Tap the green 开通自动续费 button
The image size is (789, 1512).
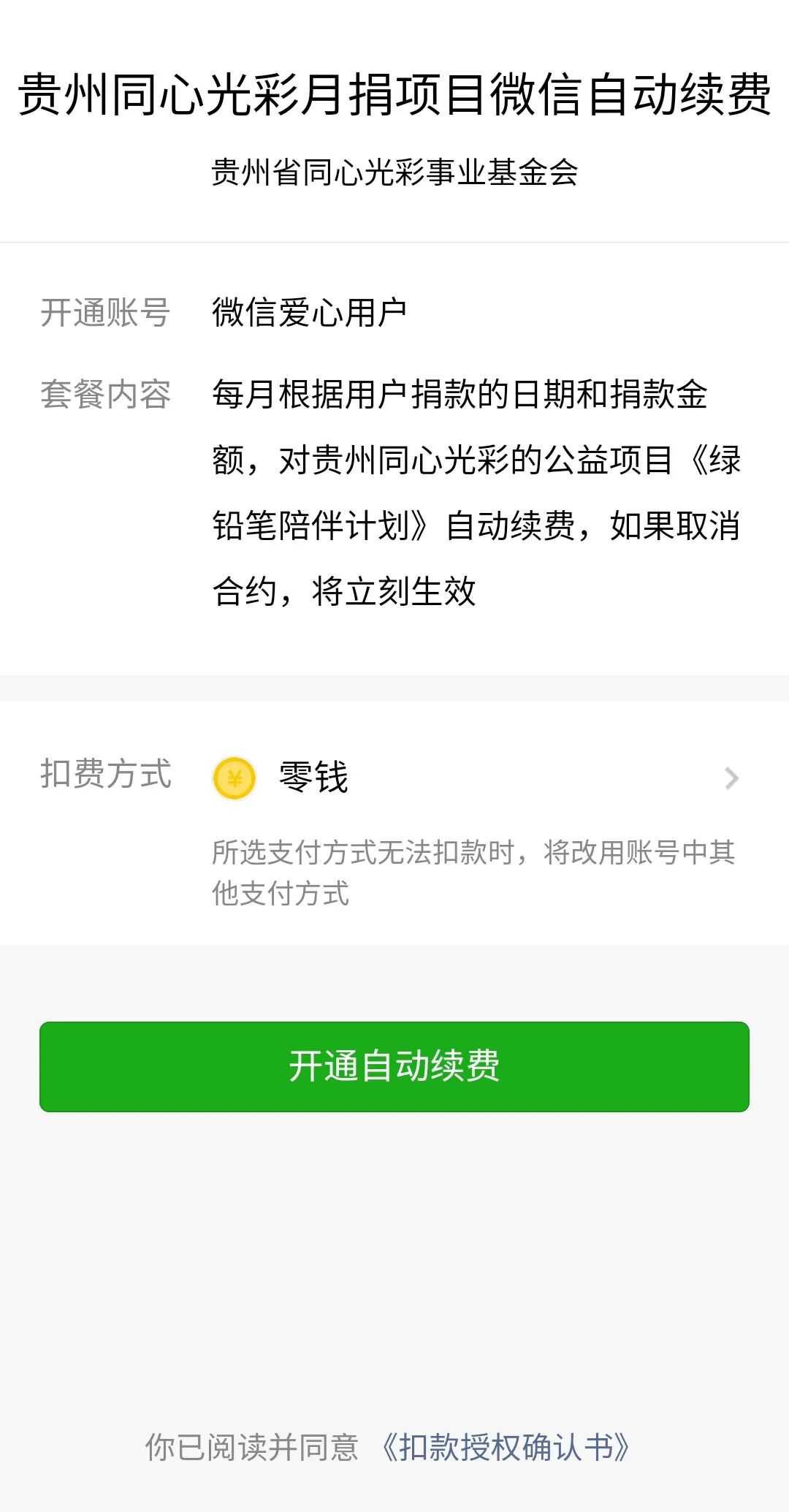[394, 1066]
